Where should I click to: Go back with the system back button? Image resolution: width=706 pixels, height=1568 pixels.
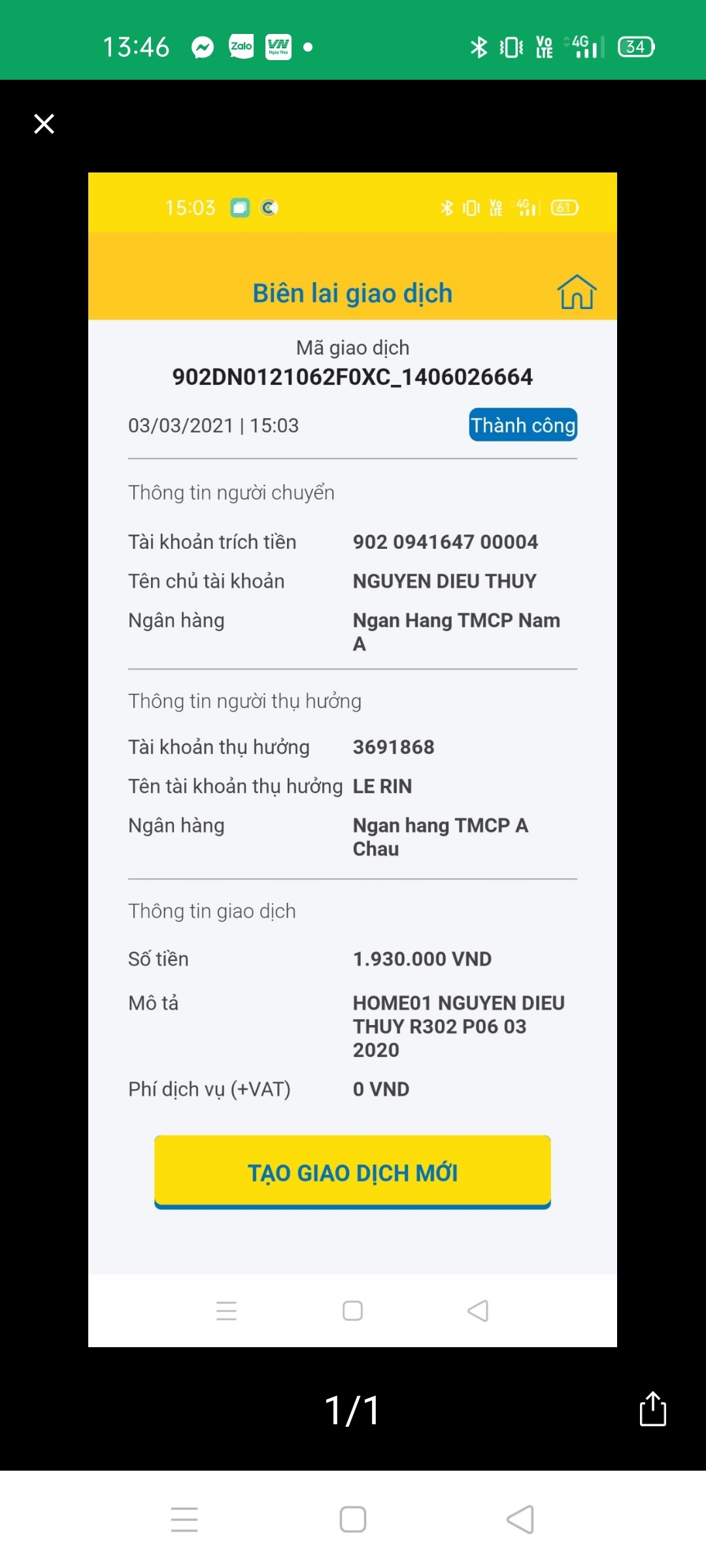click(x=520, y=1519)
